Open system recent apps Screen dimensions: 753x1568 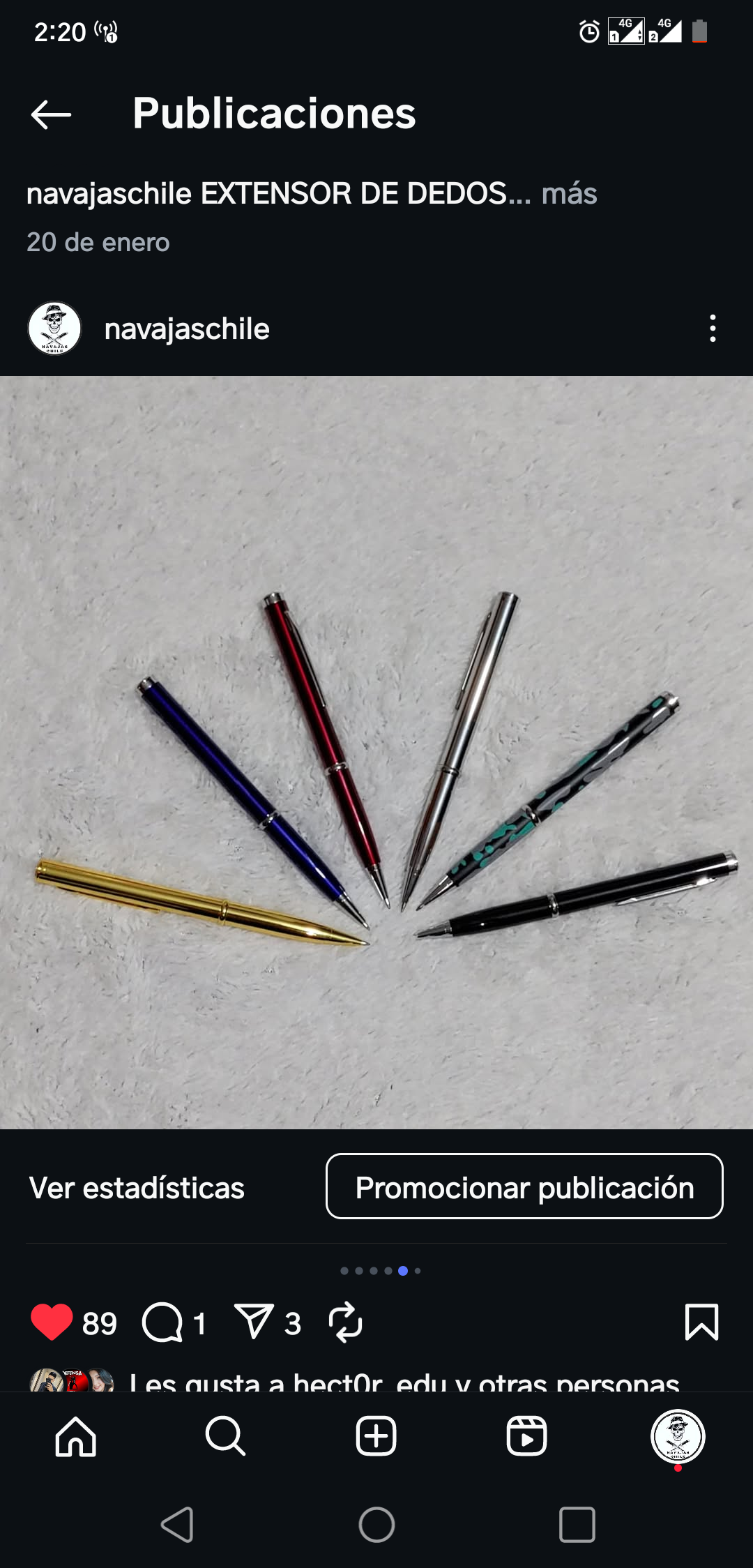point(577,1525)
